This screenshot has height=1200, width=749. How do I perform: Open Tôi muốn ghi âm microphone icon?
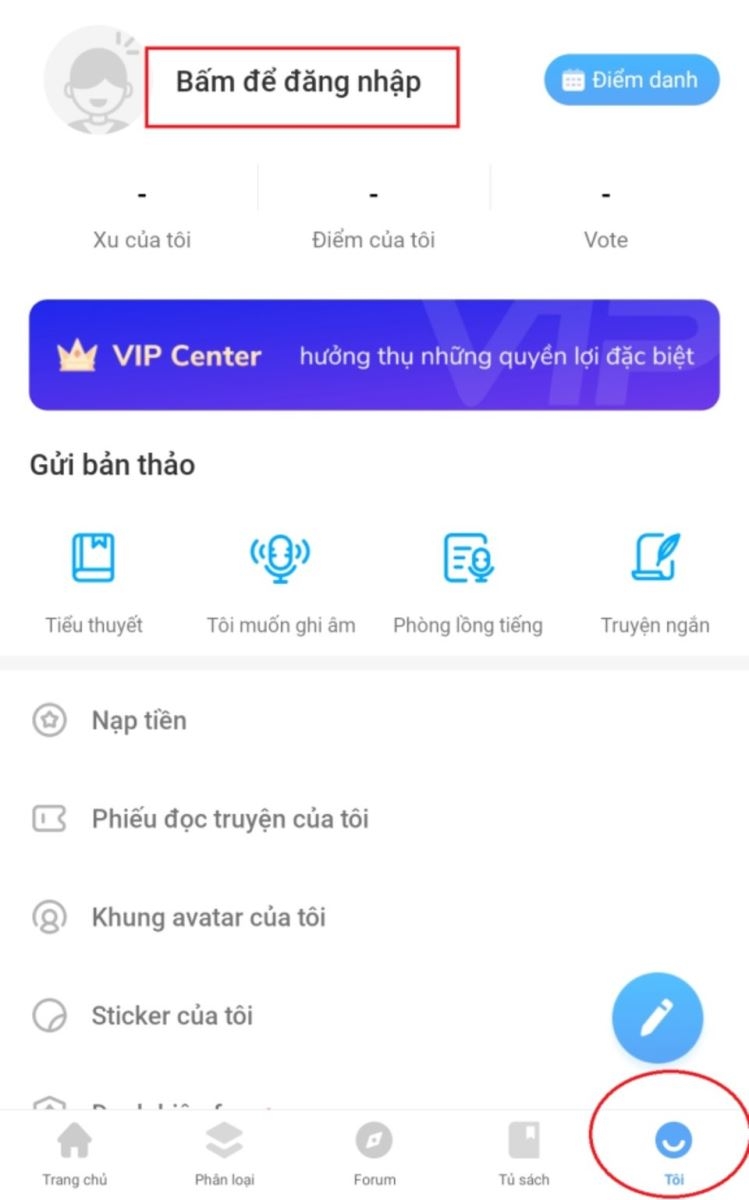pos(280,556)
